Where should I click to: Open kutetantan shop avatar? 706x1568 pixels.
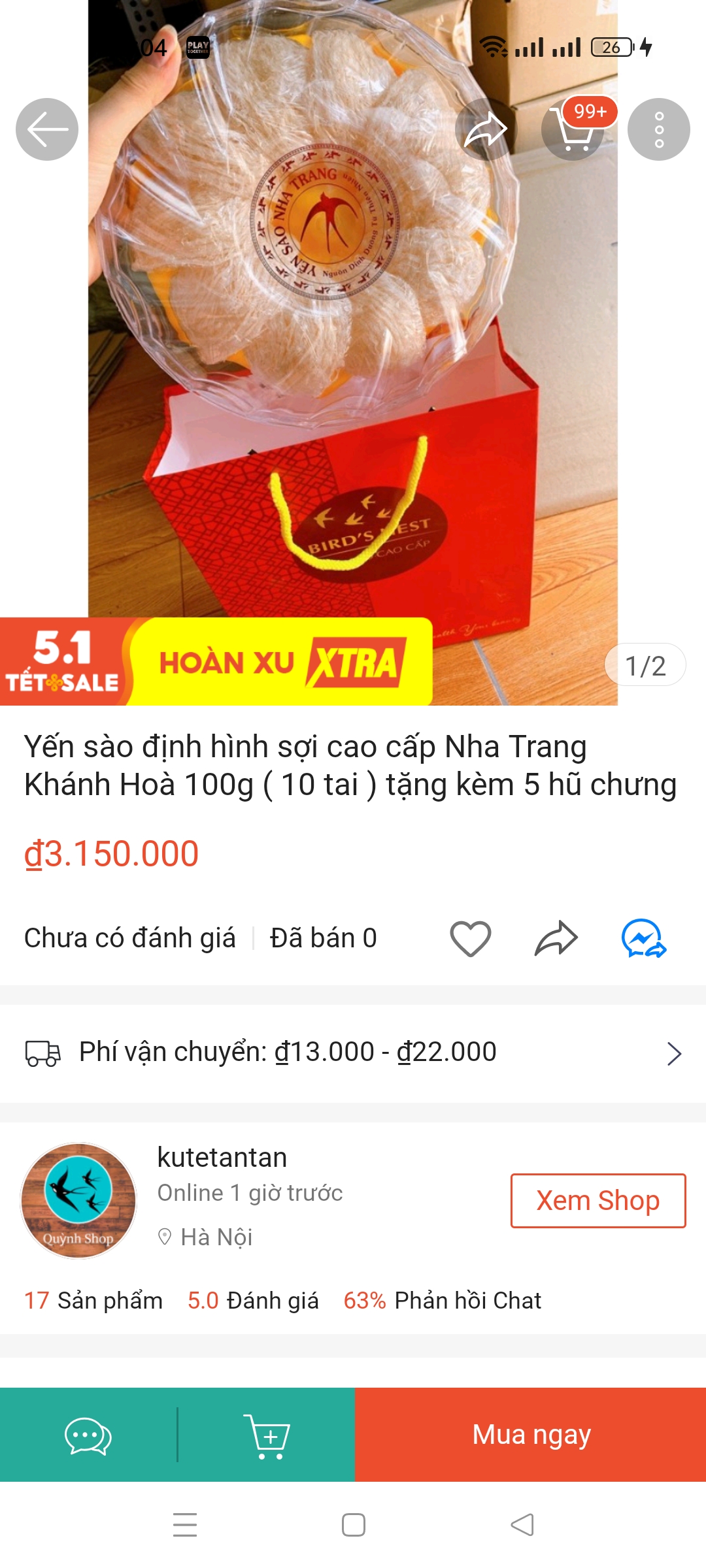point(78,1201)
